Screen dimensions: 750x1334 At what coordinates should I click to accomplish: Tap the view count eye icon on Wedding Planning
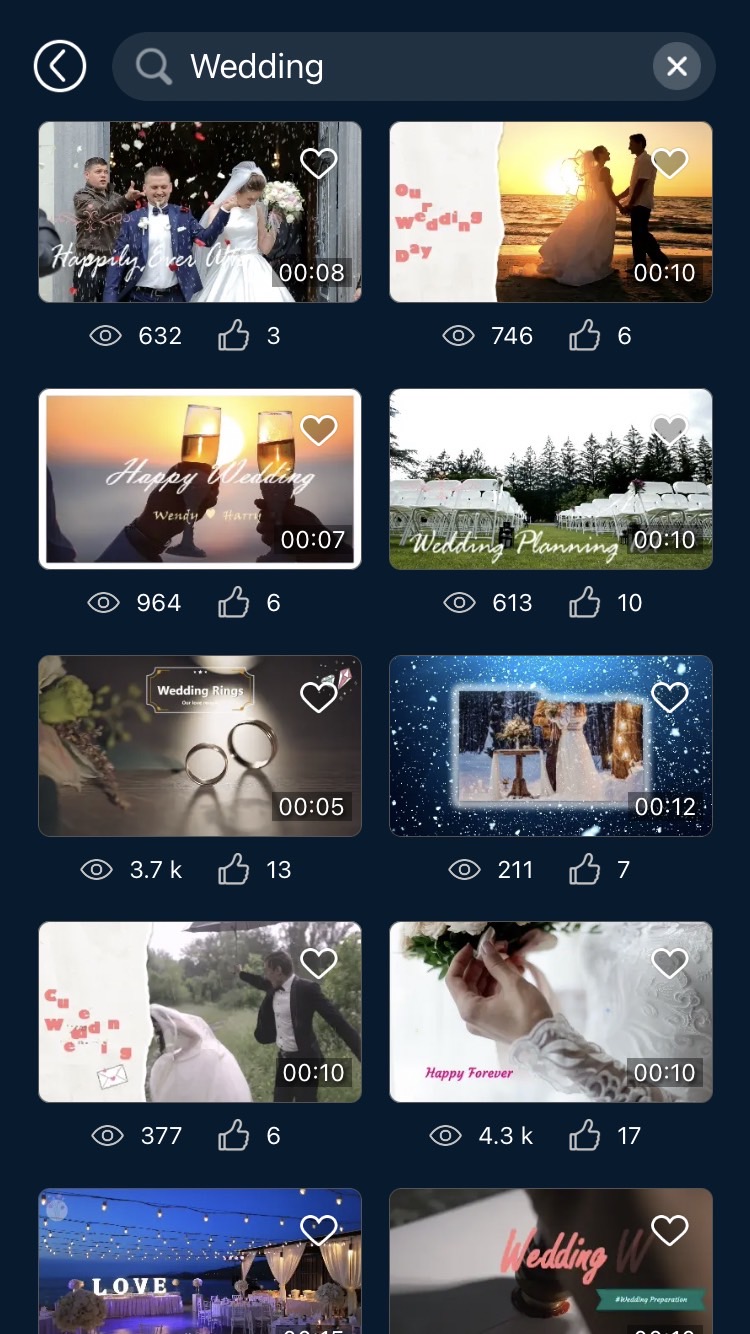[x=459, y=602]
